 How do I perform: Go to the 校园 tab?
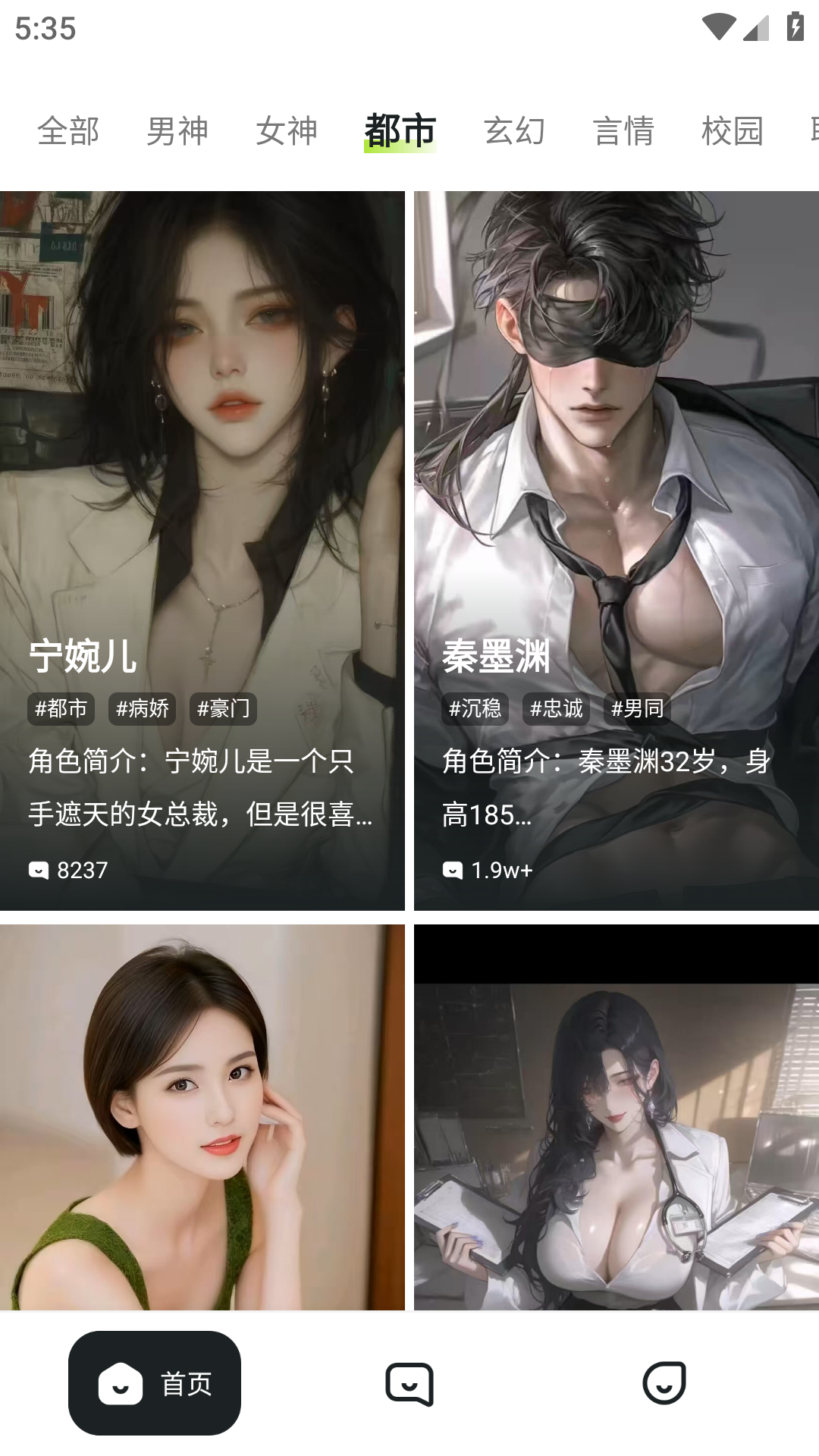(732, 131)
